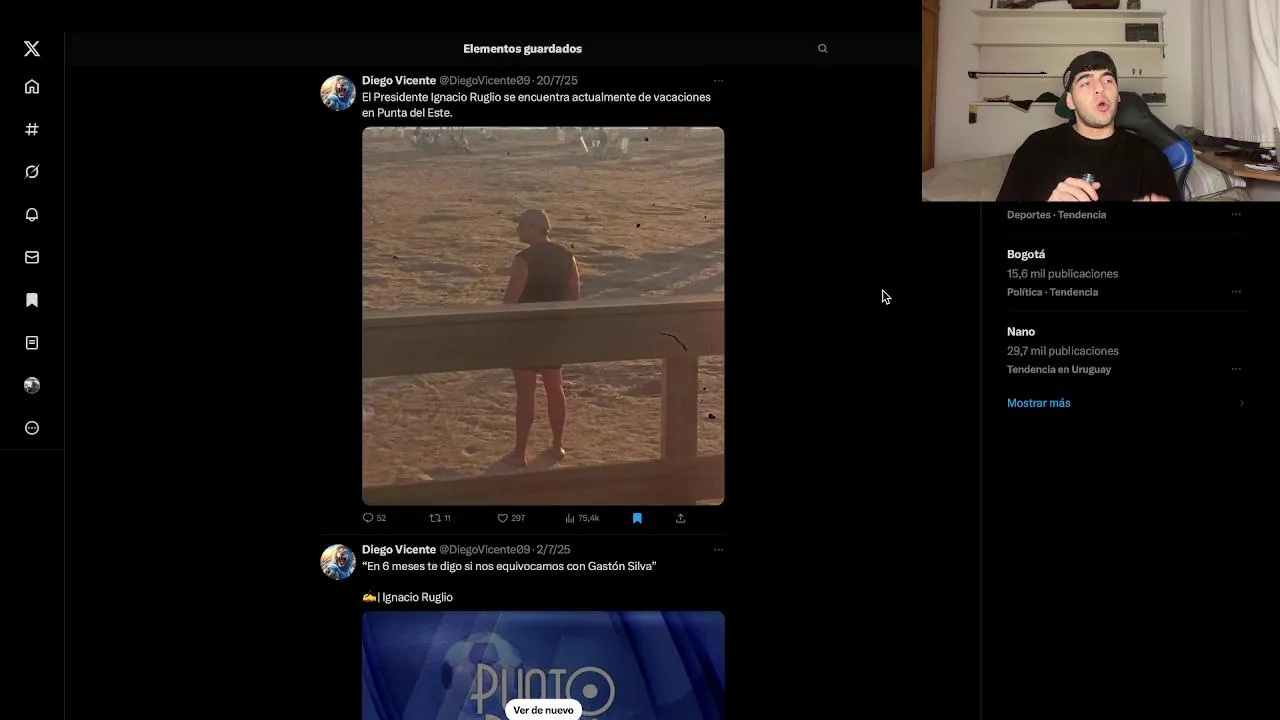1280x720 pixels.
Task: Share the Punta del Este post
Action: click(681, 518)
